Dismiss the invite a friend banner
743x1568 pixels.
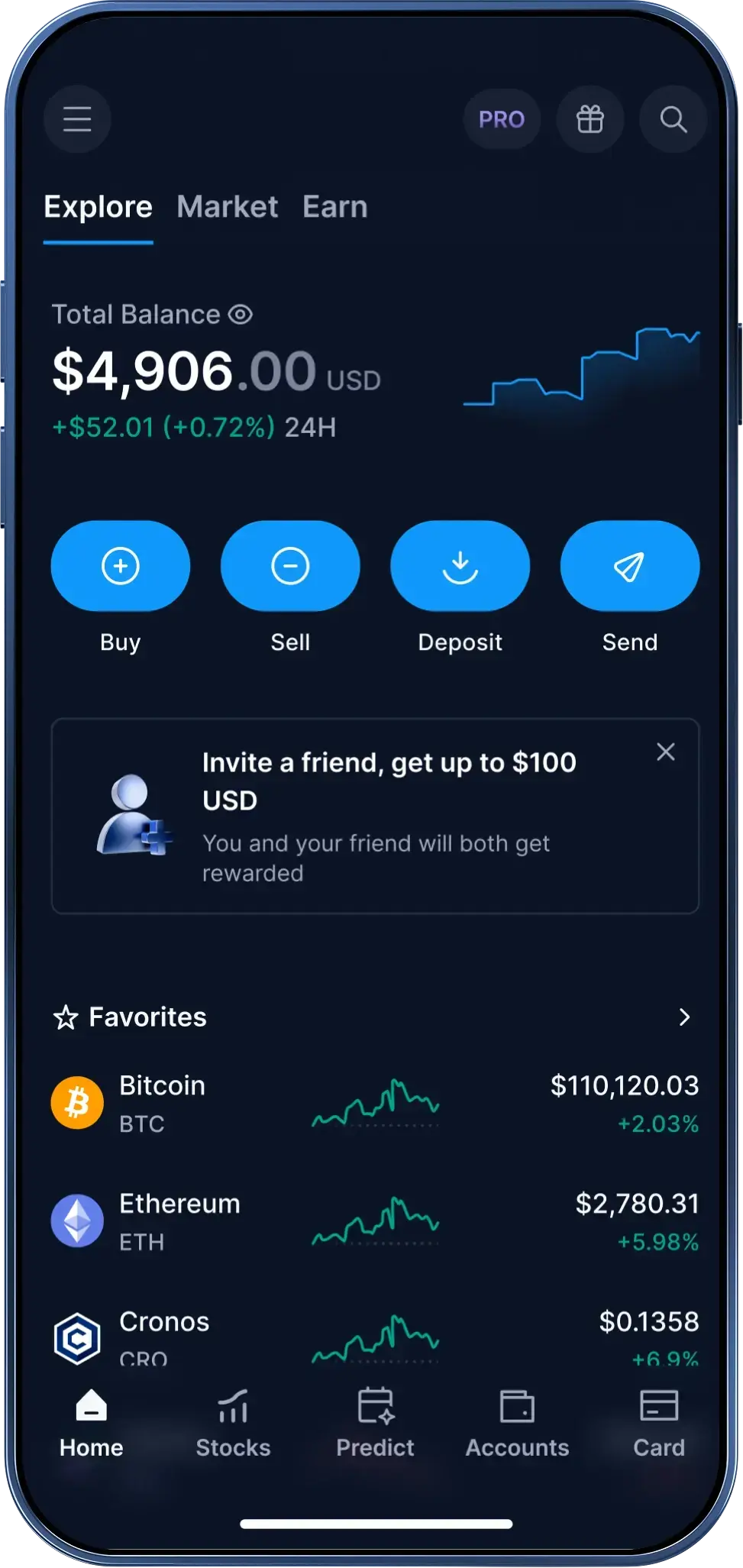(x=665, y=752)
